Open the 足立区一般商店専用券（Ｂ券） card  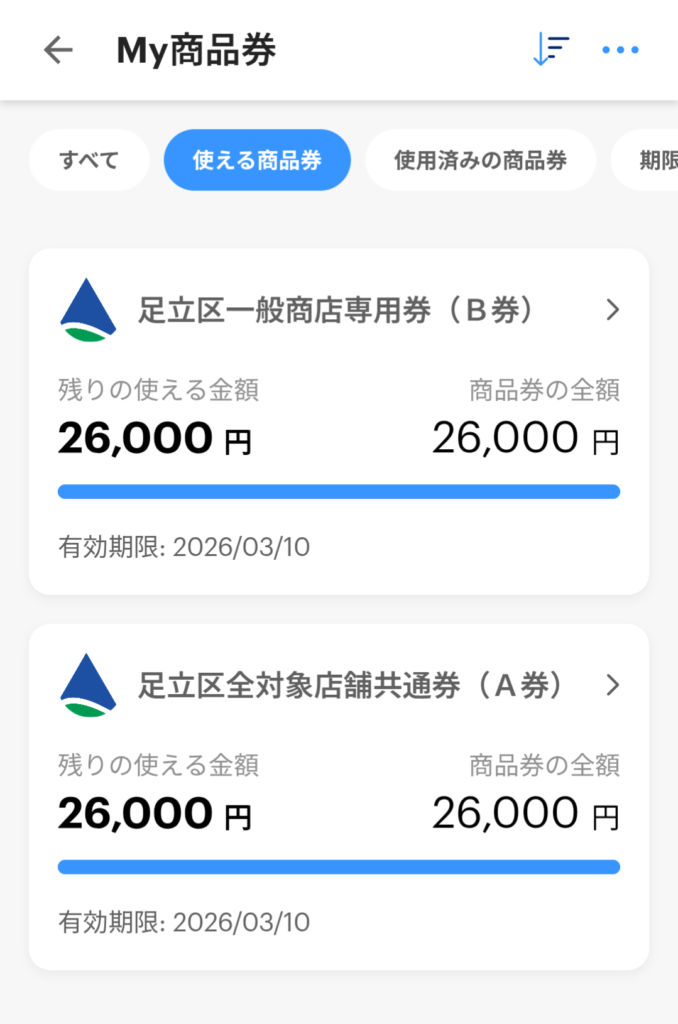coord(339,421)
